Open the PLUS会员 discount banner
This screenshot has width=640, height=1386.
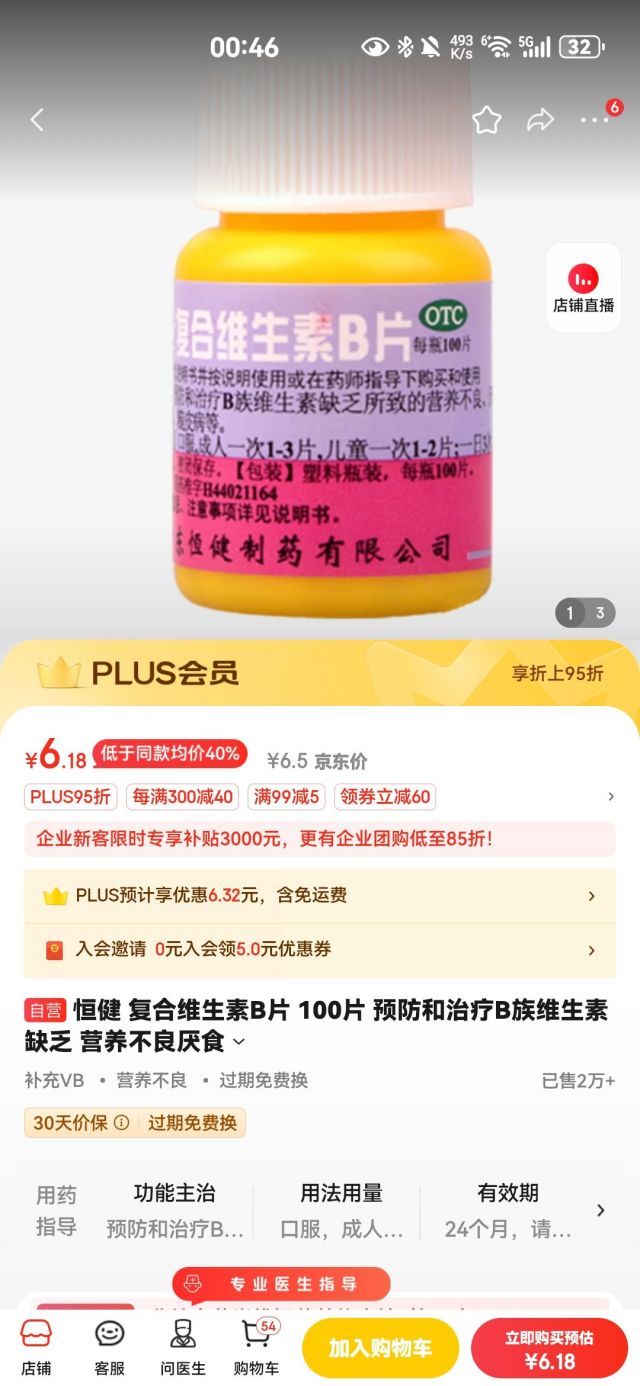[x=320, y=673]
